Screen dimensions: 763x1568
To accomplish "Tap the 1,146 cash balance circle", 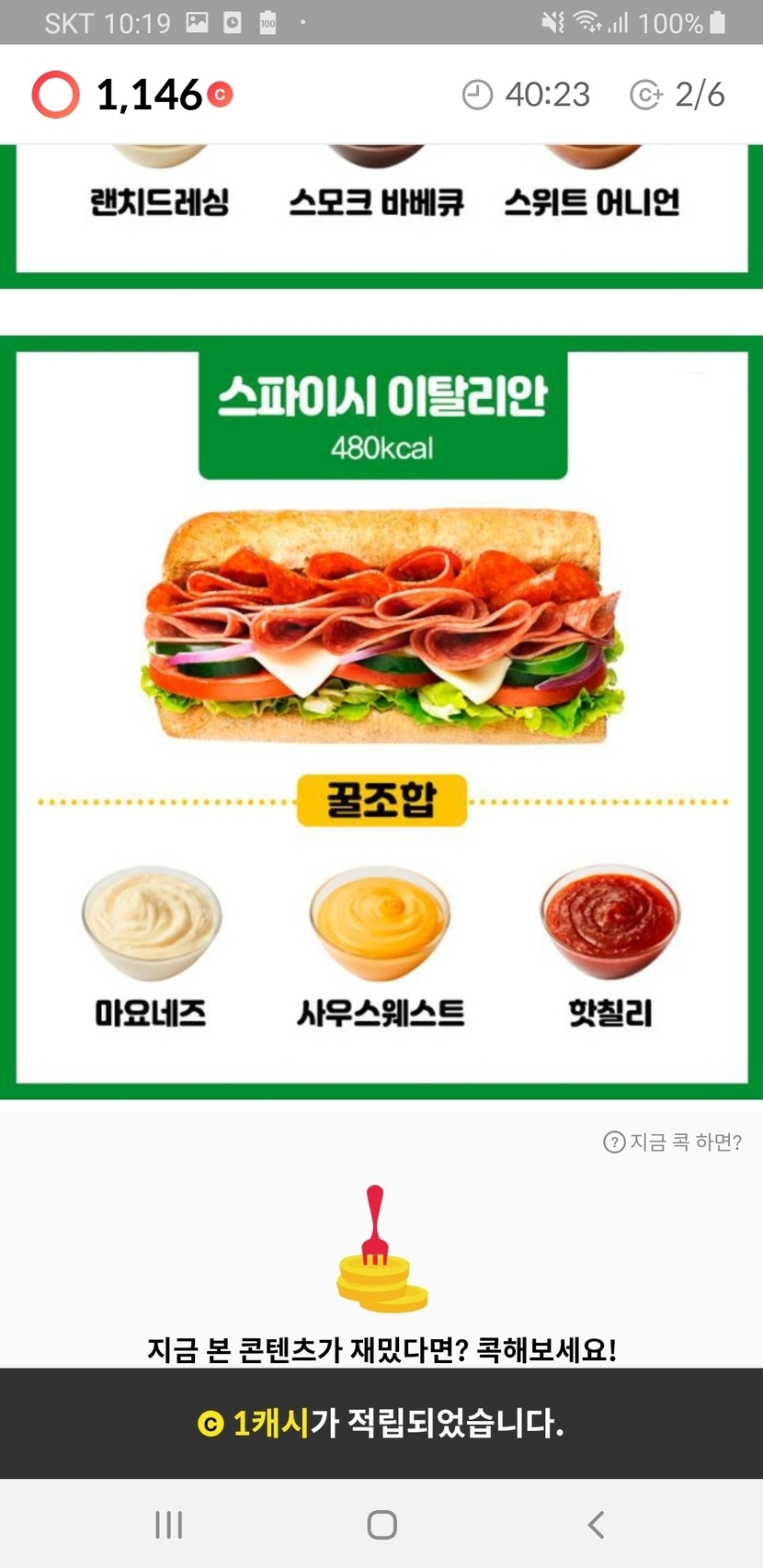I will (56, 95).
